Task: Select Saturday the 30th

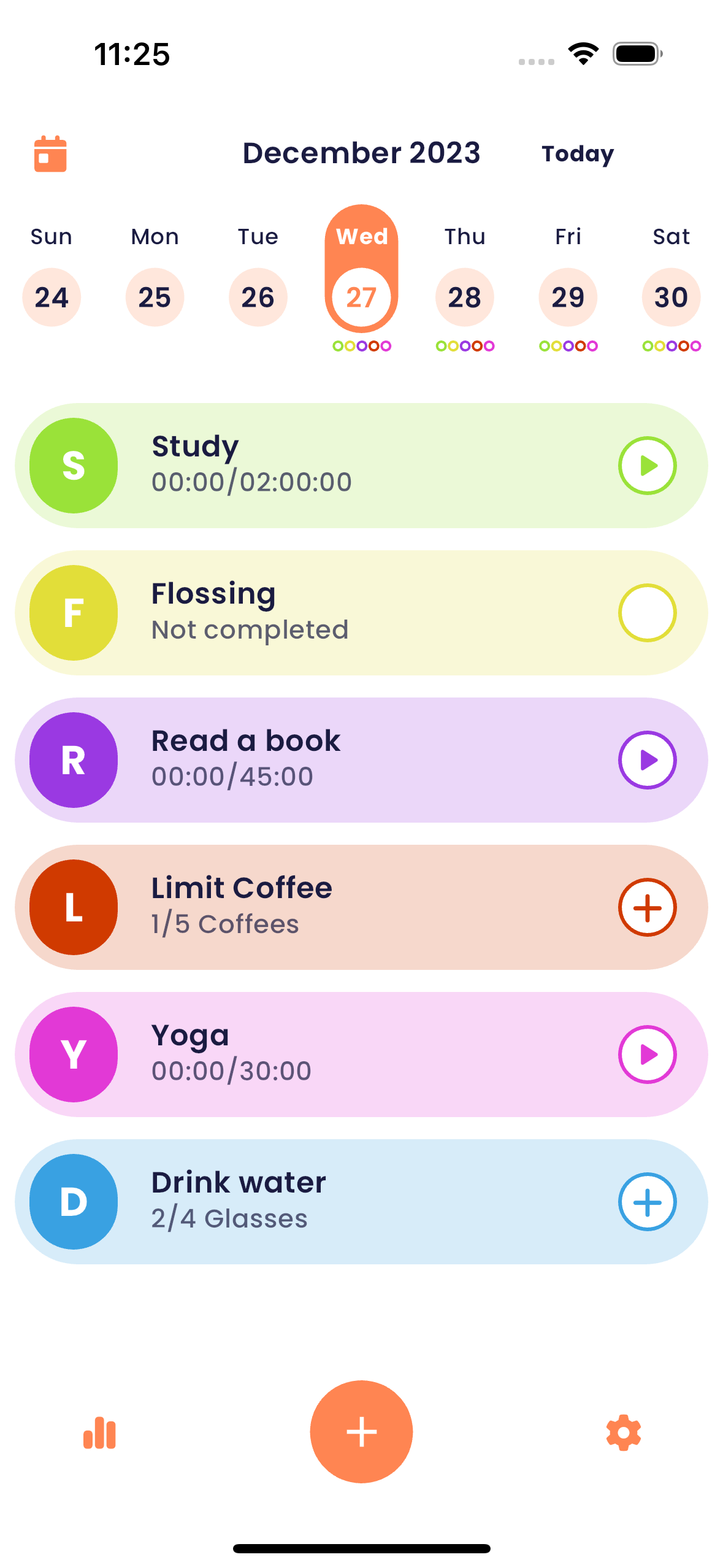Action: 671,297
